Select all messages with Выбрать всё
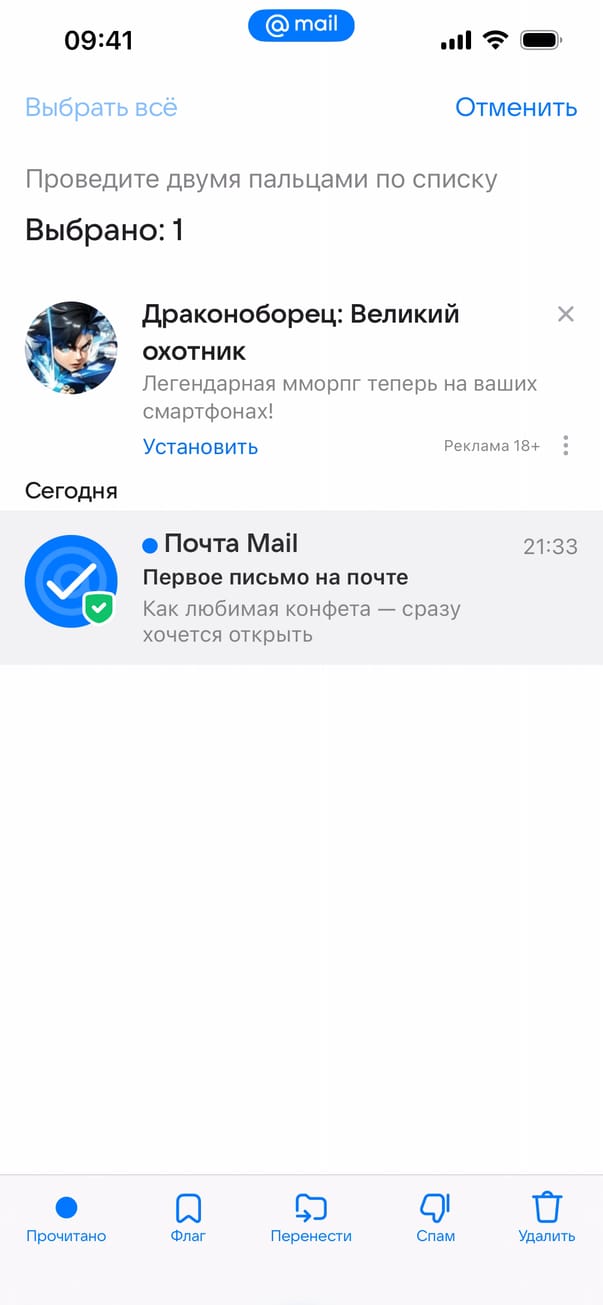This screenshot has height=1305, width=603. pyautogui.click(x=101, y=108)
